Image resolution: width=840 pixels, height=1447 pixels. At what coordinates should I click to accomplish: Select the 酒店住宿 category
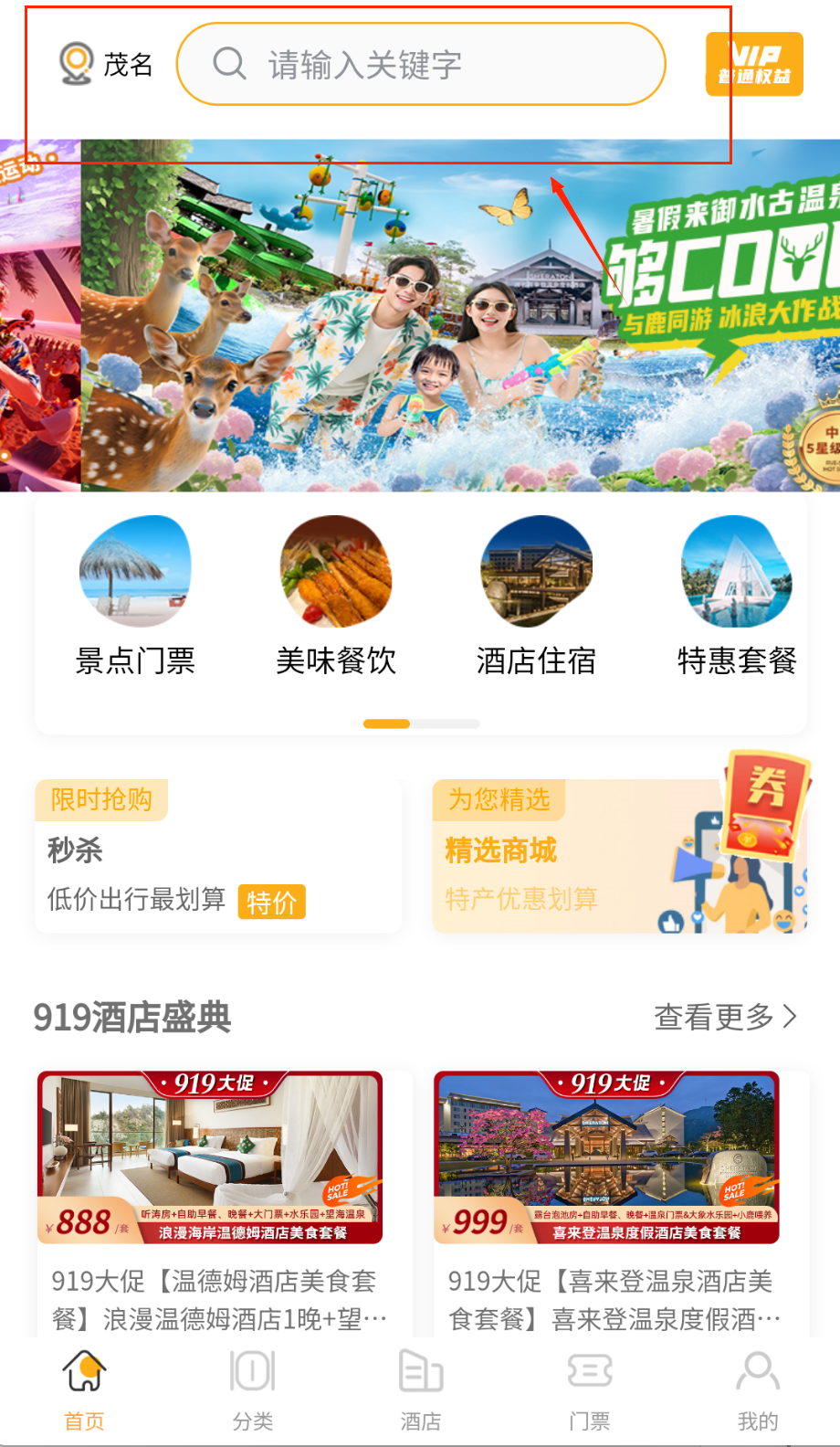tap(536, 596)
